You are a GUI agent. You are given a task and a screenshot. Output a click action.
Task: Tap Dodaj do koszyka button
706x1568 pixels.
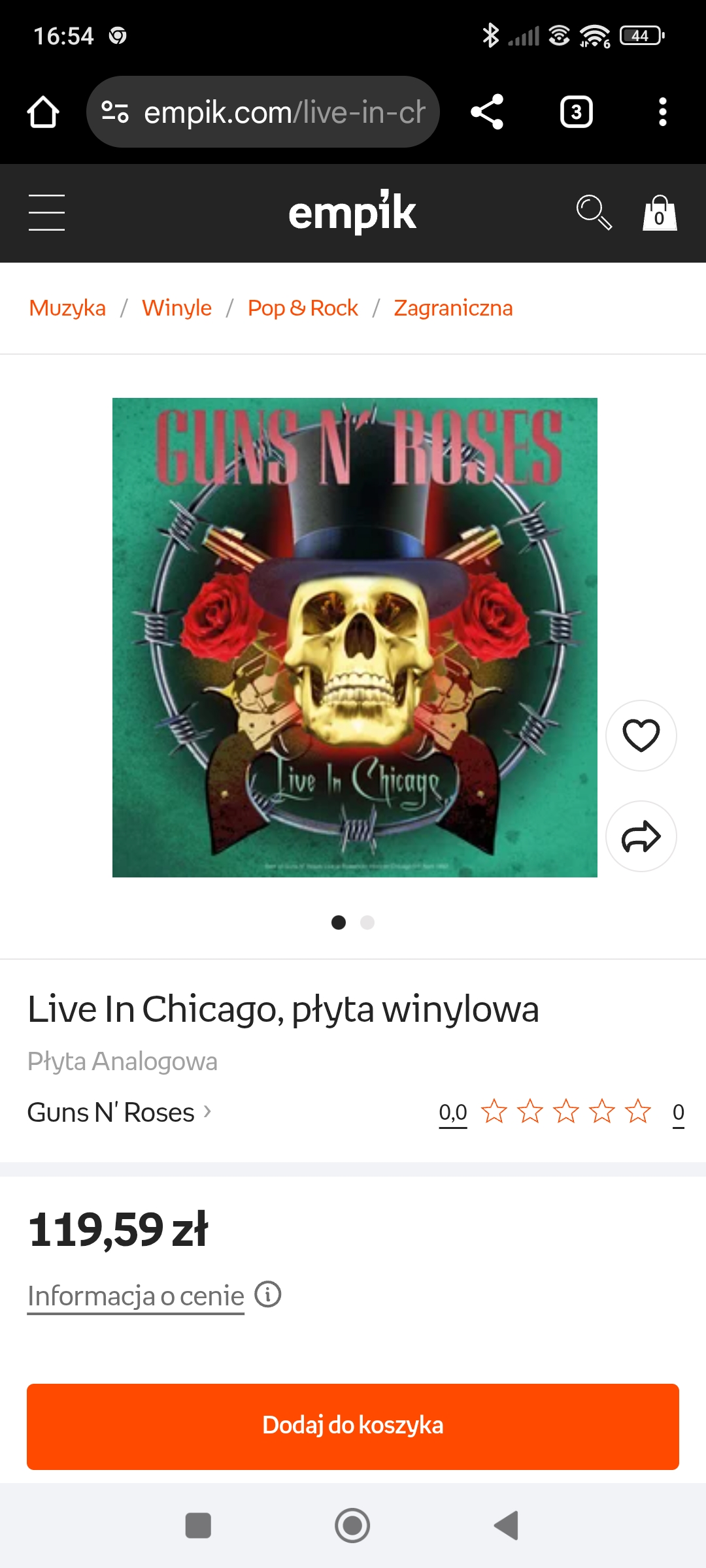point(353,1426)
